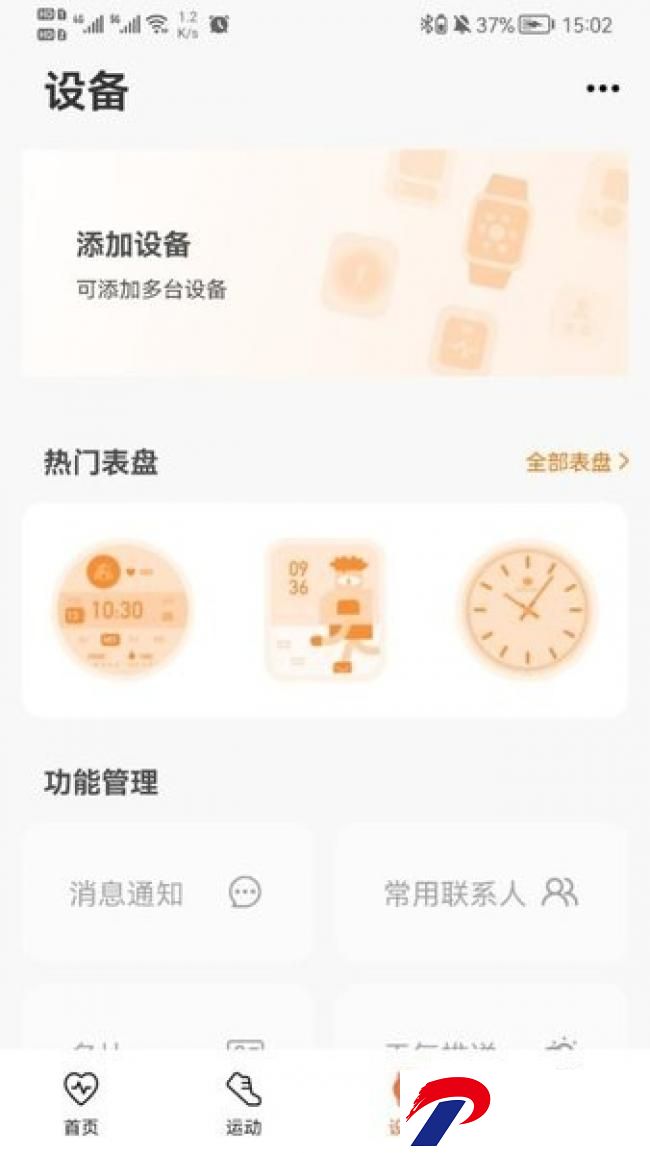The height and width of the screenshot is (1153, 650).
Task: Open 消息通知 settings
Action: pyautogui.click(x=167, y=893)
